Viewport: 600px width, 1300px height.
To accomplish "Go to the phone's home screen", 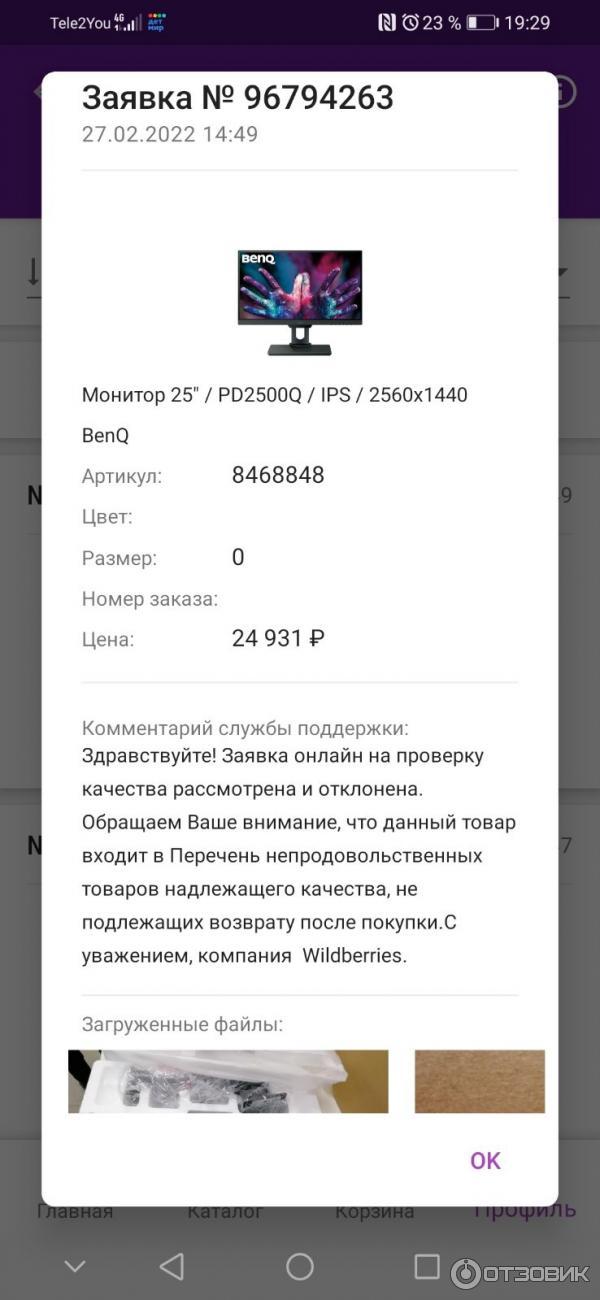I will (300, 1267).
